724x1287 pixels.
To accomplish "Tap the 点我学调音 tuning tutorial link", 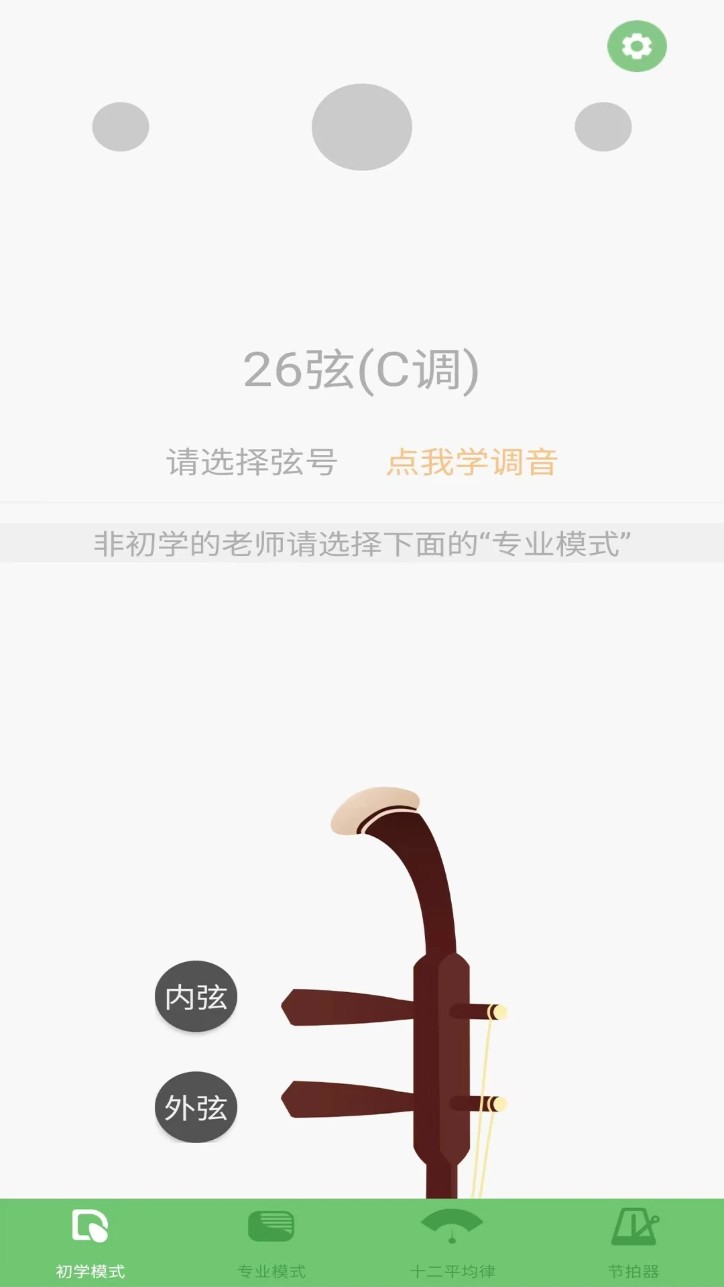I will 471,462.
